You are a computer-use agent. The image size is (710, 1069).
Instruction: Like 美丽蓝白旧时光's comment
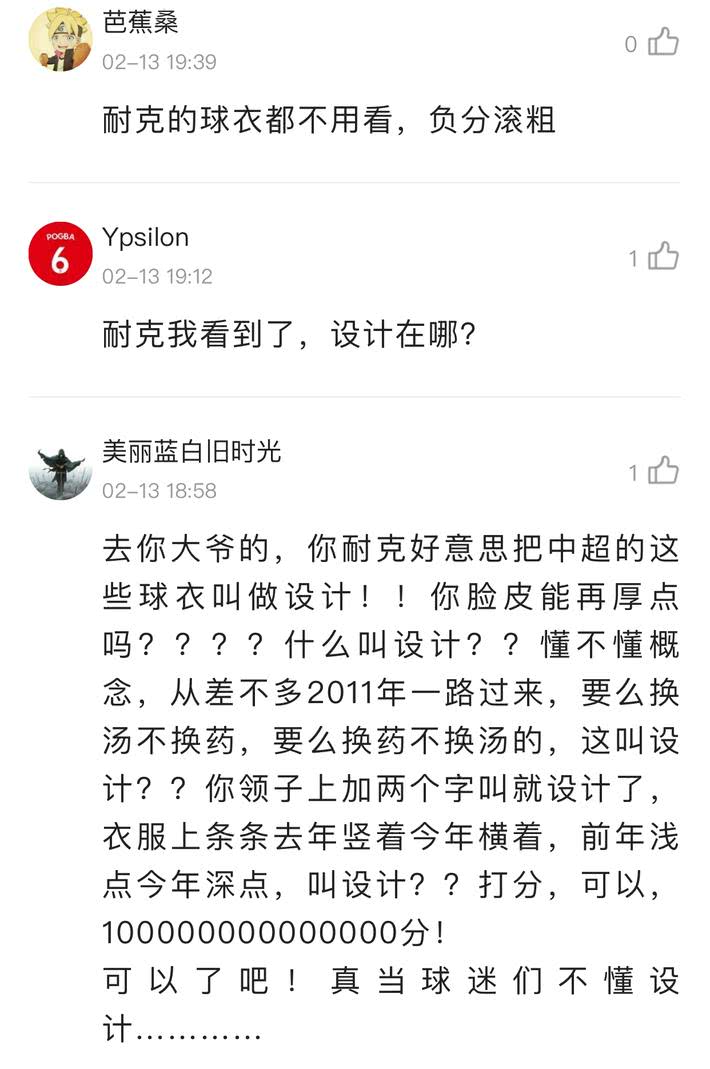click(x=663, y=471)
